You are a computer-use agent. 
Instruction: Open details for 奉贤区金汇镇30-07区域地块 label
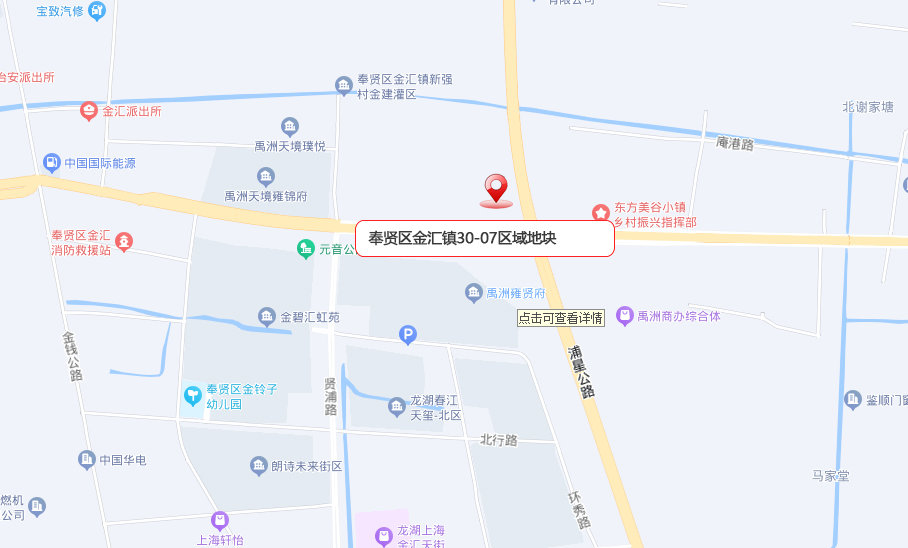coord(484,238)
